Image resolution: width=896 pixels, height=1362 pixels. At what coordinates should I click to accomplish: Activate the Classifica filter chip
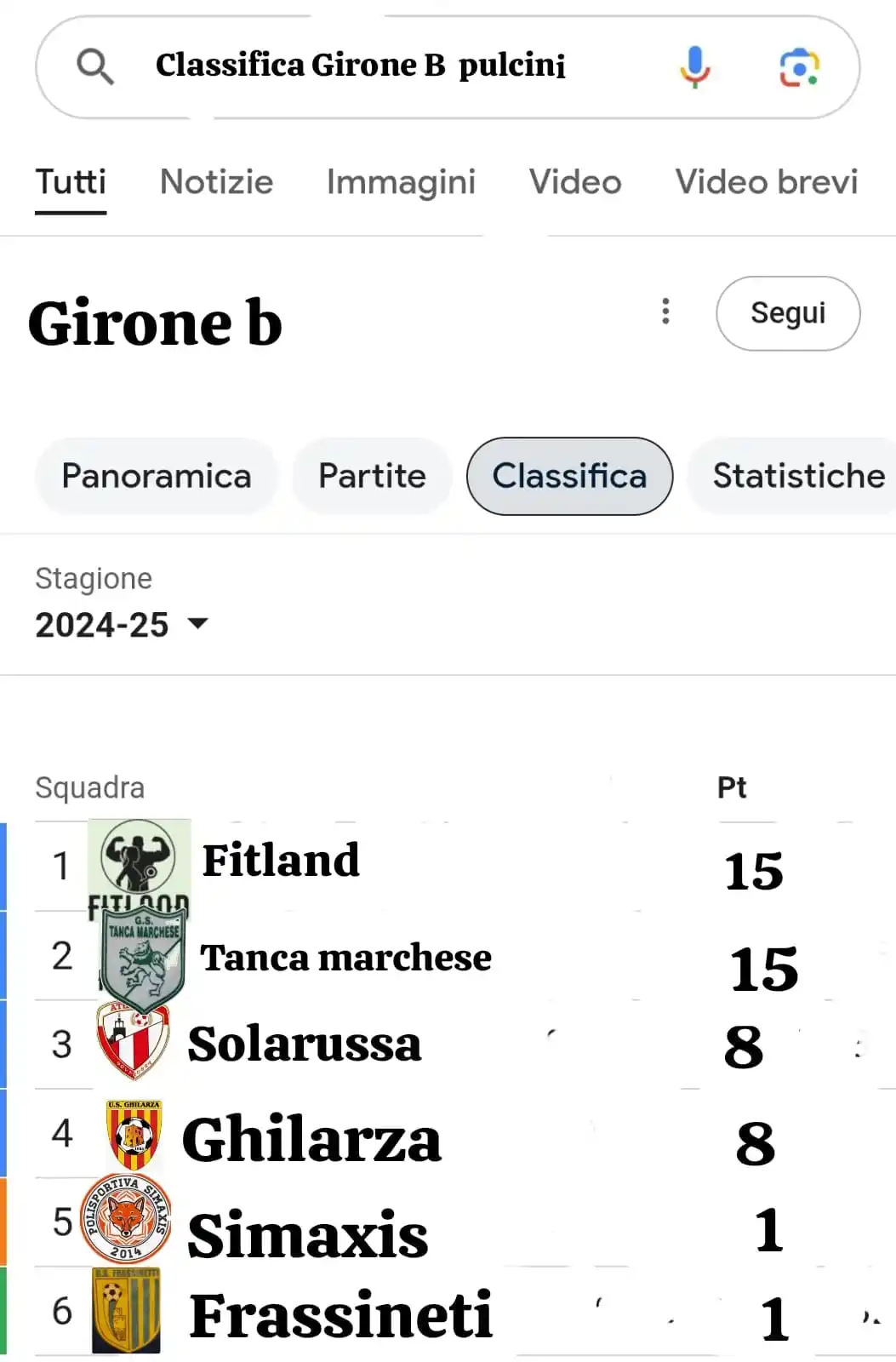click(x=568, y=476)
